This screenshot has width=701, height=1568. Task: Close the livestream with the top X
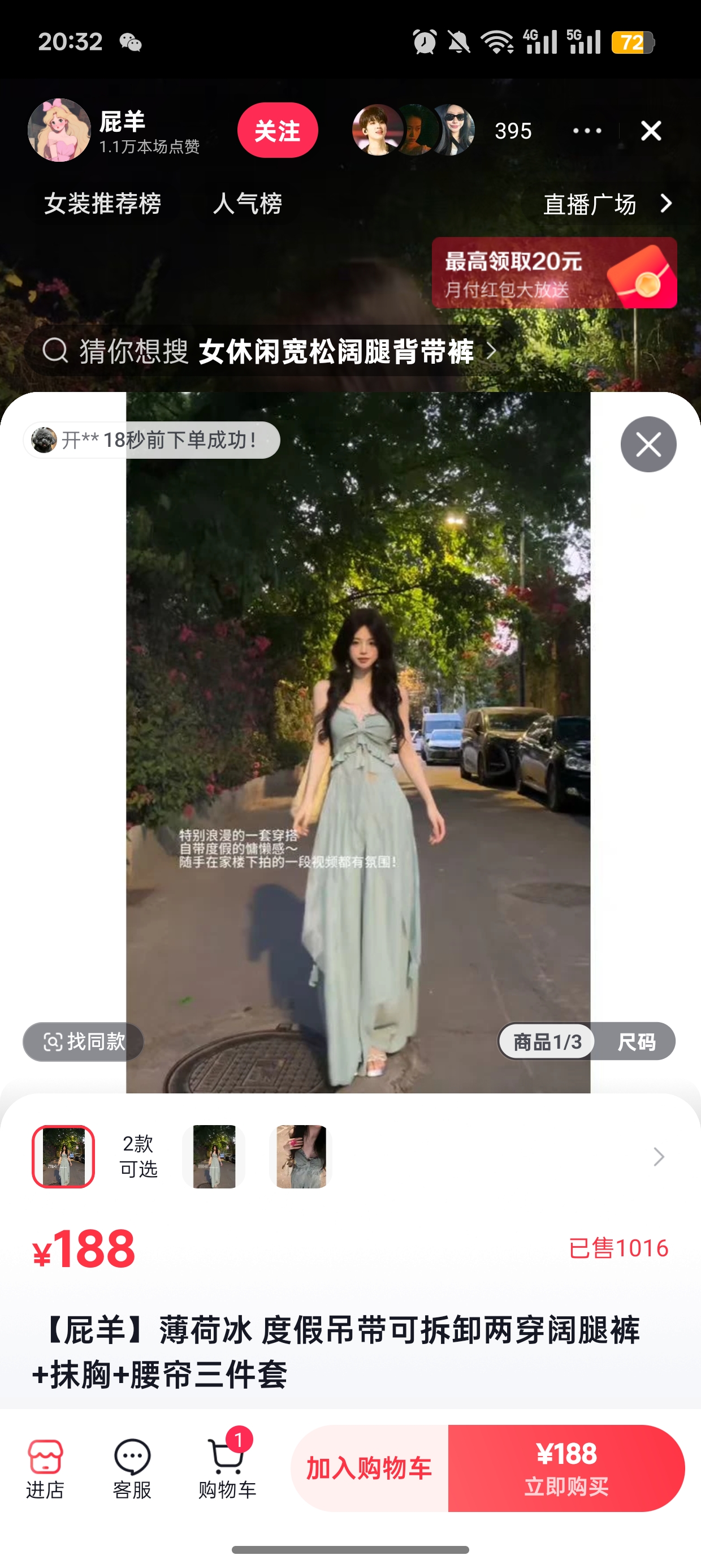651,131
